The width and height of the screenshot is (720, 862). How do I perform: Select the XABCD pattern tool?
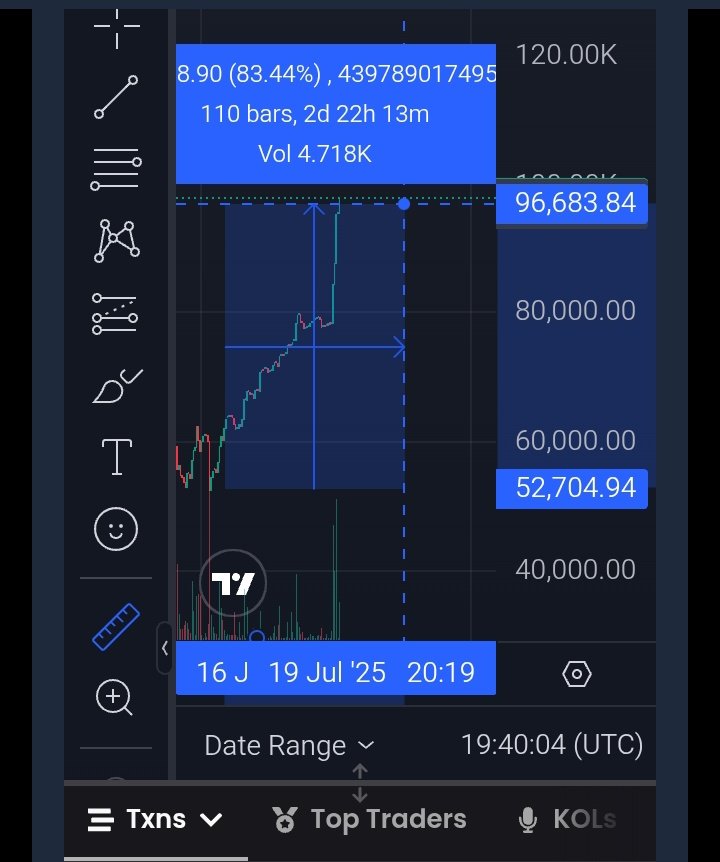[117, 241]
